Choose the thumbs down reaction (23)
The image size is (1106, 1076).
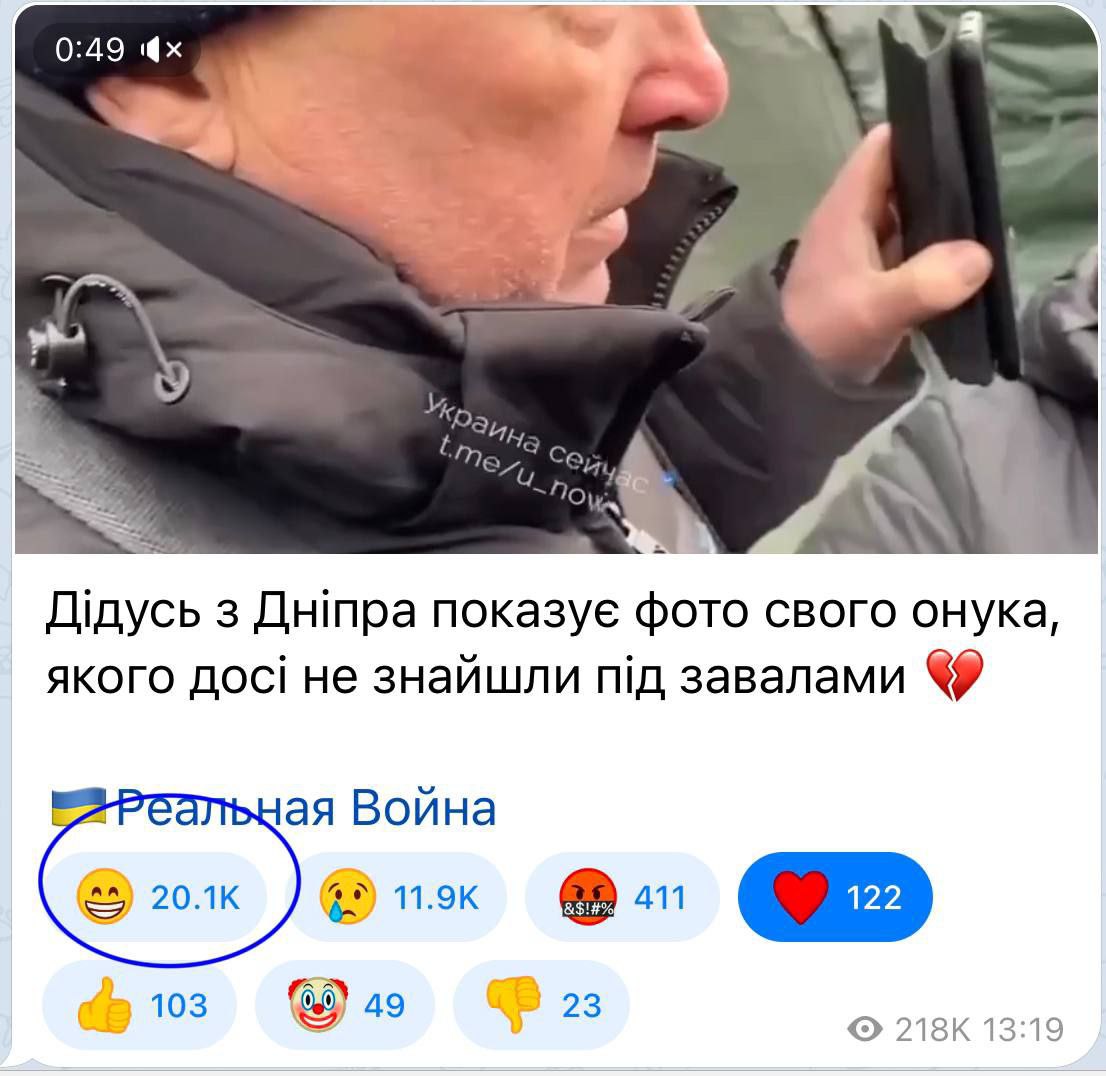541,1004
